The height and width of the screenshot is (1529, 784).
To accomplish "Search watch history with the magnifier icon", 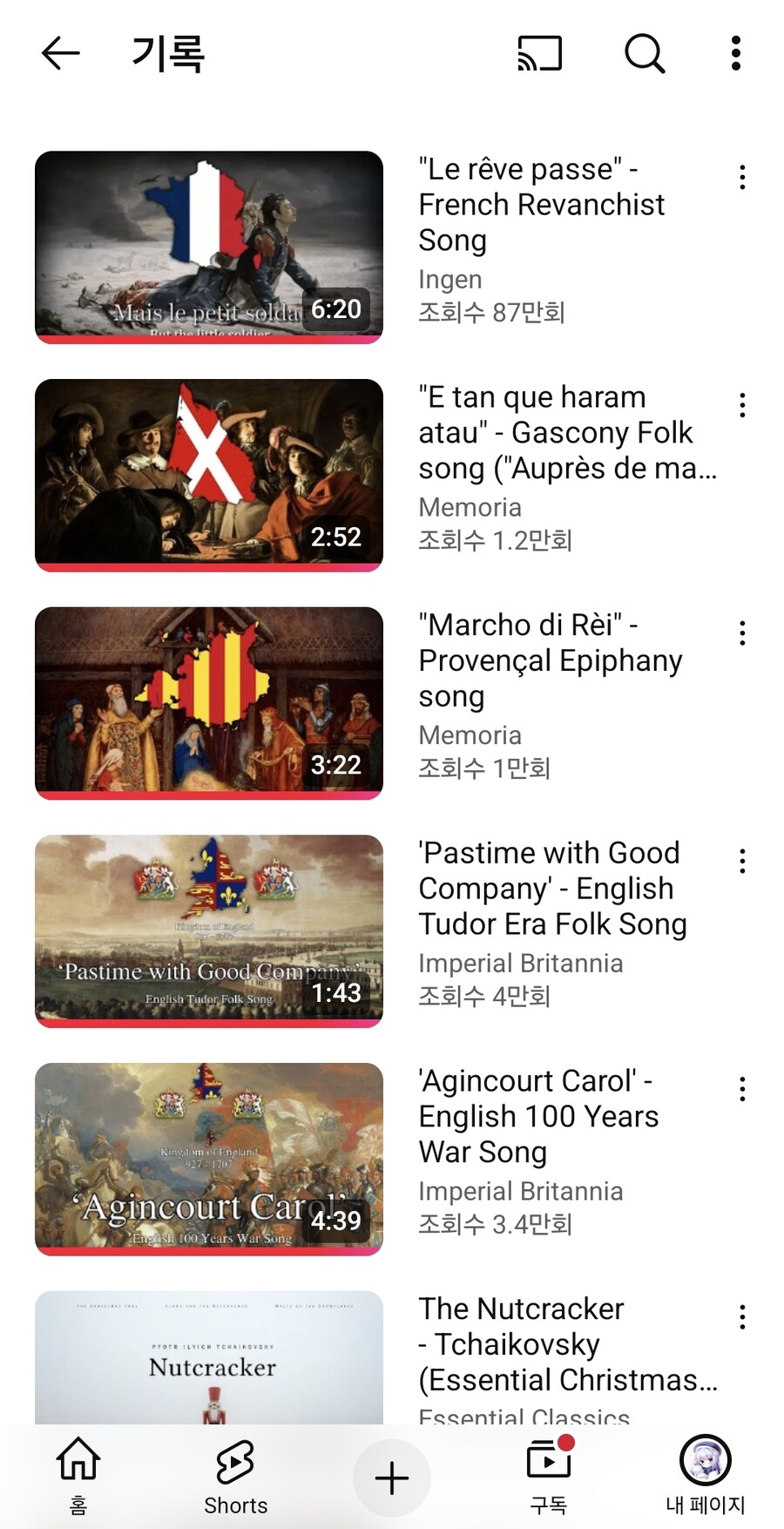I will [x=645, y=53].
